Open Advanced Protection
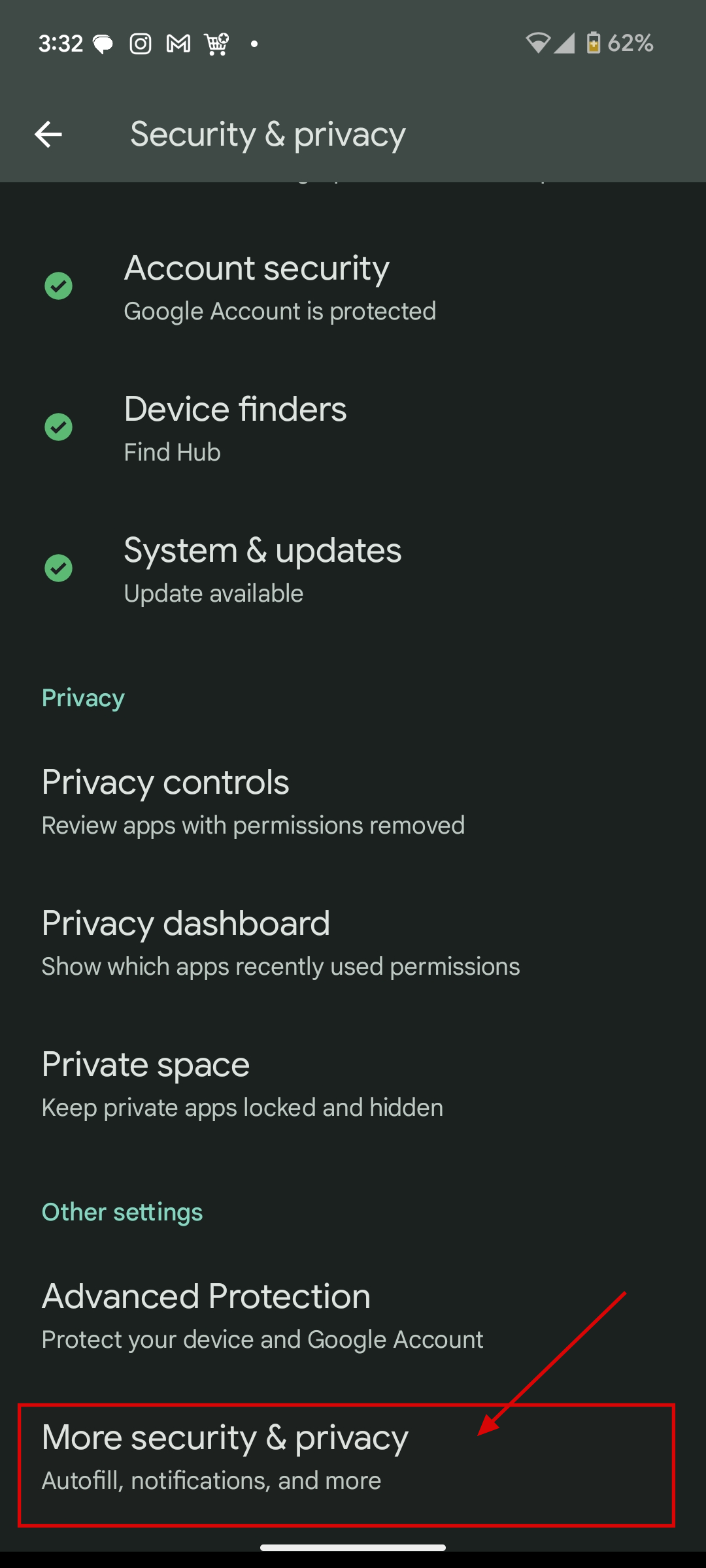706x1568 pixels. pyautogui.click(x=353, y=1315)
